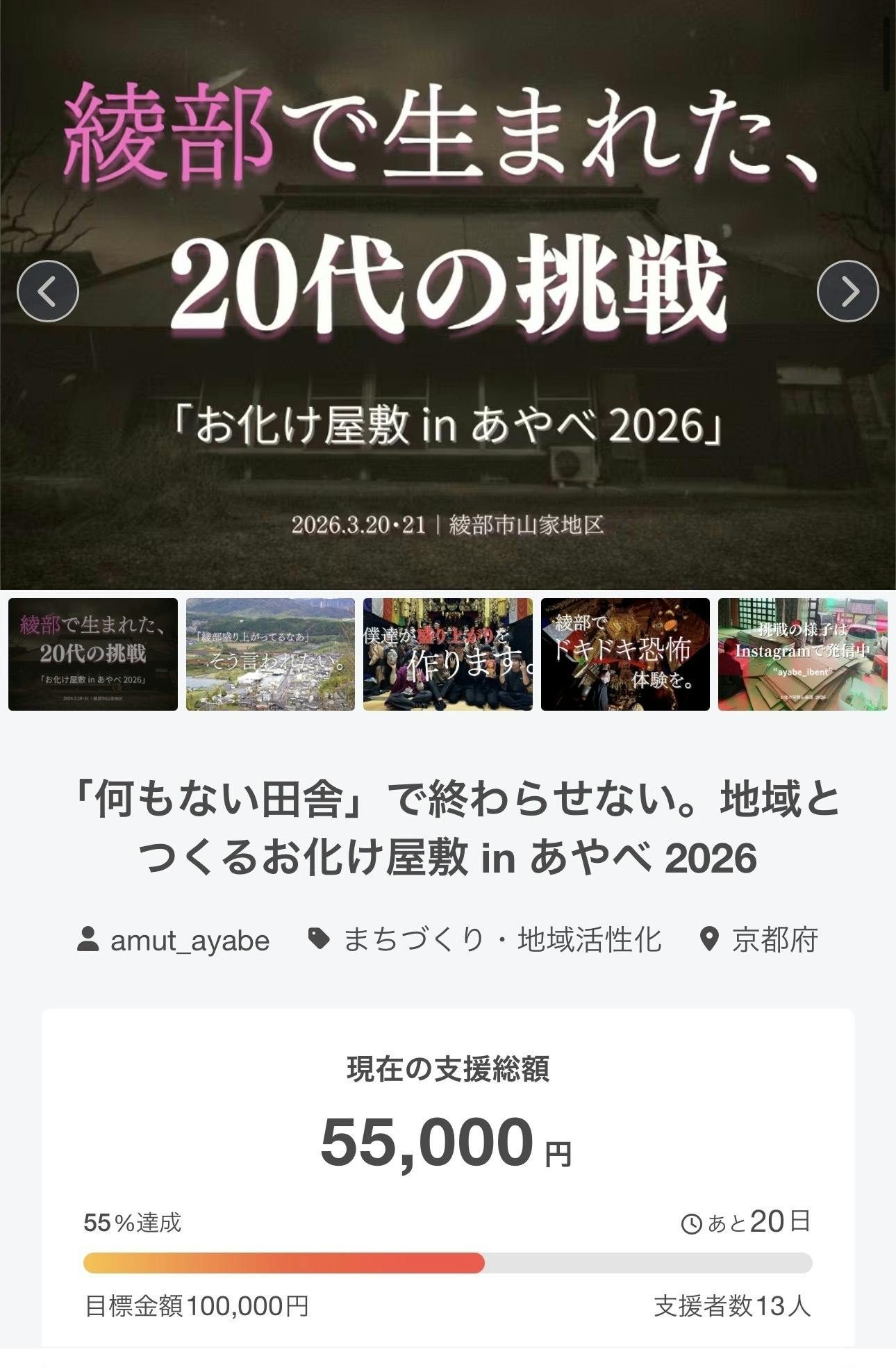The image size is (896, 1370).
Task: Select the 20代の挑戦 thumbnail
Action: [93, 654]
